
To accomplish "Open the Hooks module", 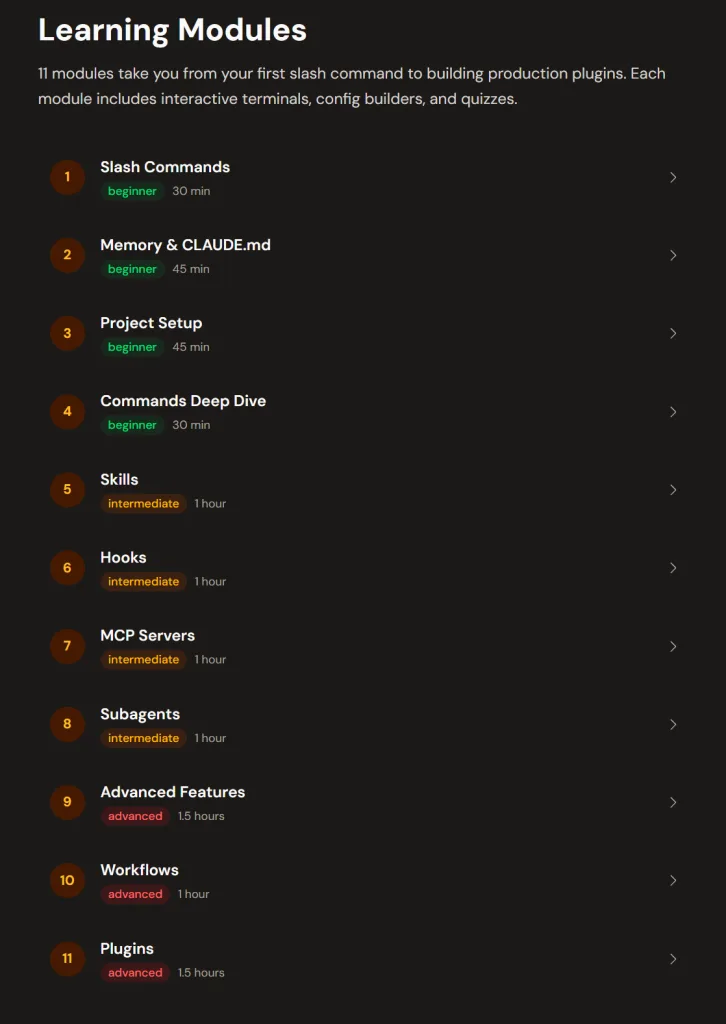I will coord(123,558).
